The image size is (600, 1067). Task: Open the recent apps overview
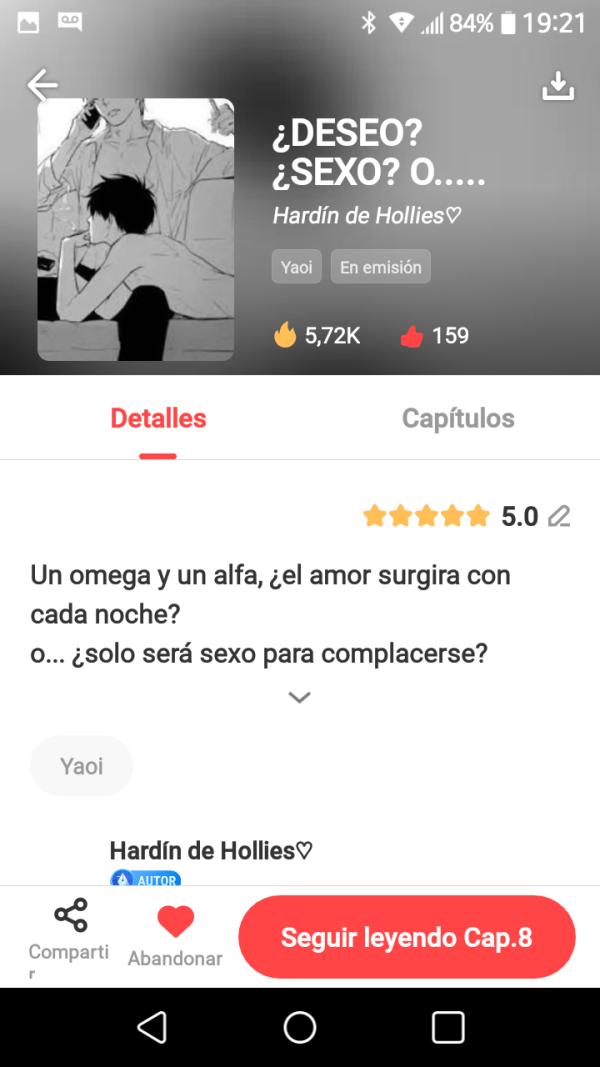[x=448, y=1027]
